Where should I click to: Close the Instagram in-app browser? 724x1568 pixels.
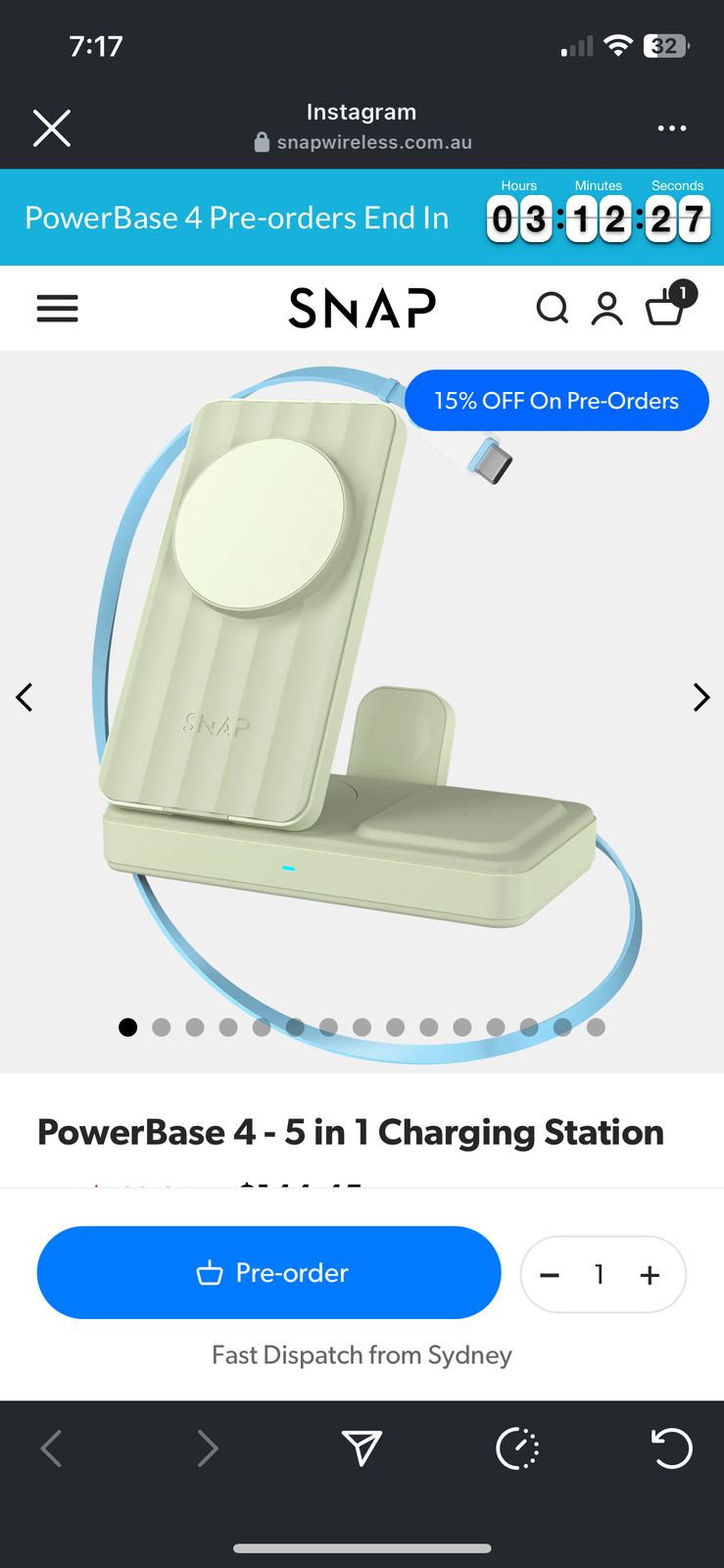click(52, 128)
